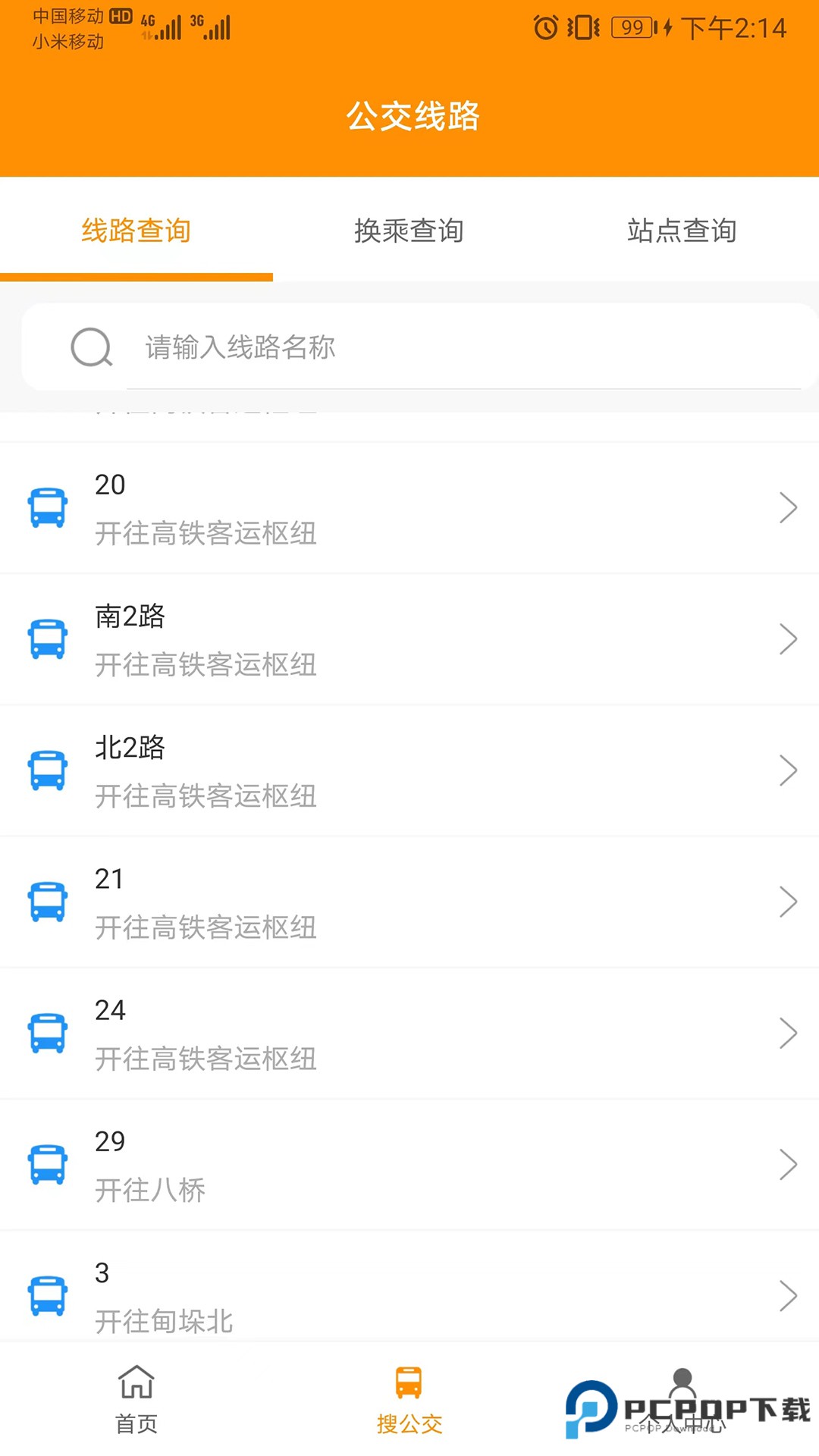Image resolution: width=819 pixels, height=1456 pixels.
Task: Tap the bus icon beside route 29
Action: (x=47, y=1164)
